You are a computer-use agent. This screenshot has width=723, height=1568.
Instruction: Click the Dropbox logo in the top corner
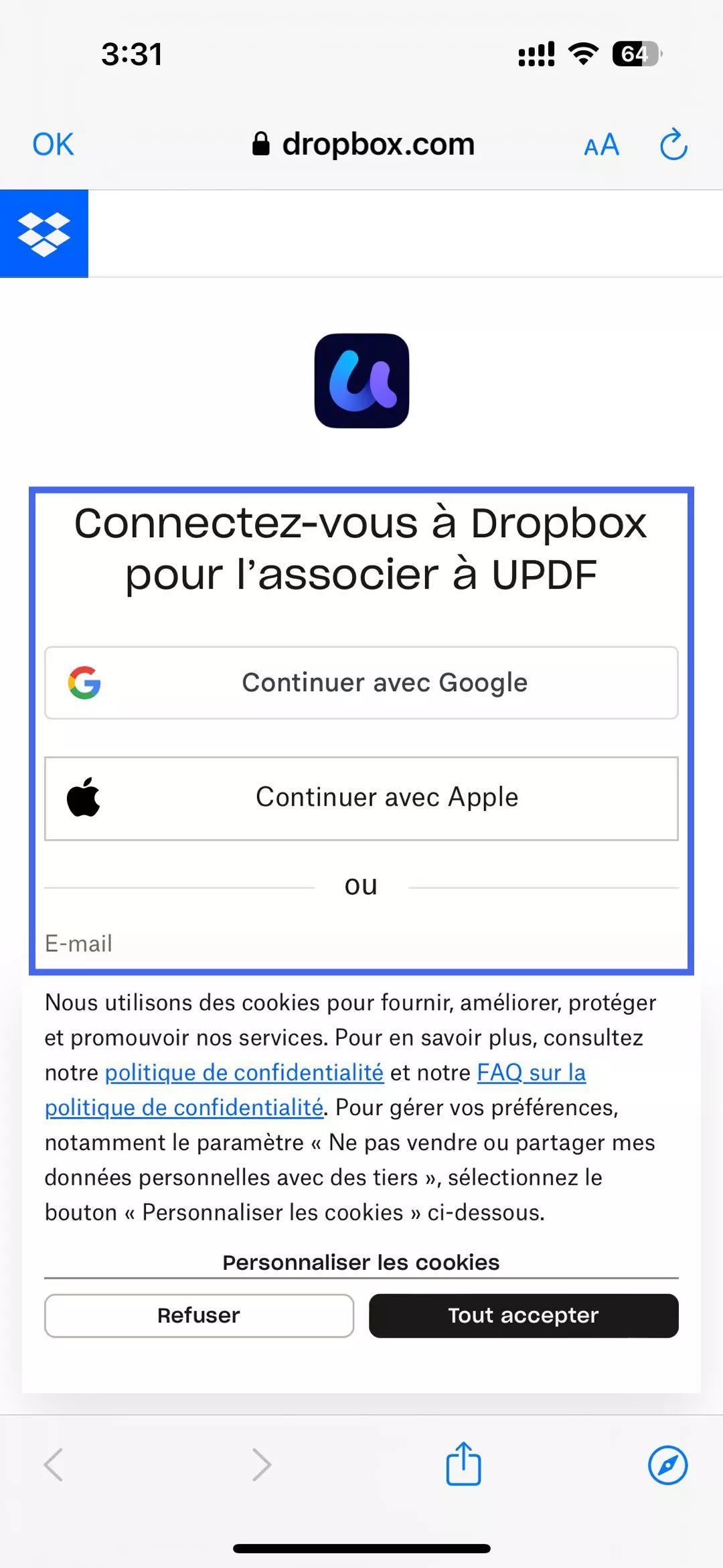[x=44, y=234]
